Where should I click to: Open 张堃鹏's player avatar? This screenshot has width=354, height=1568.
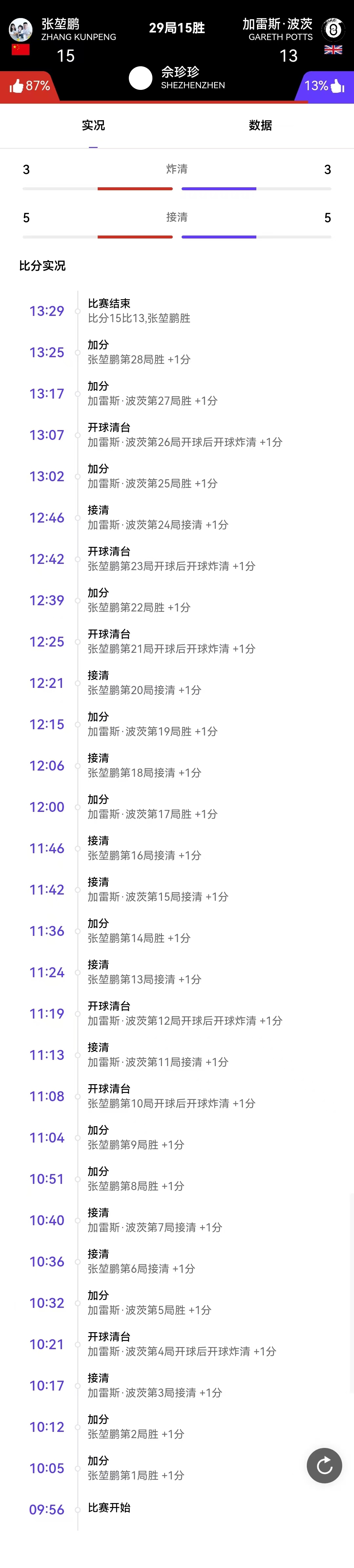(x=21, y=29)
